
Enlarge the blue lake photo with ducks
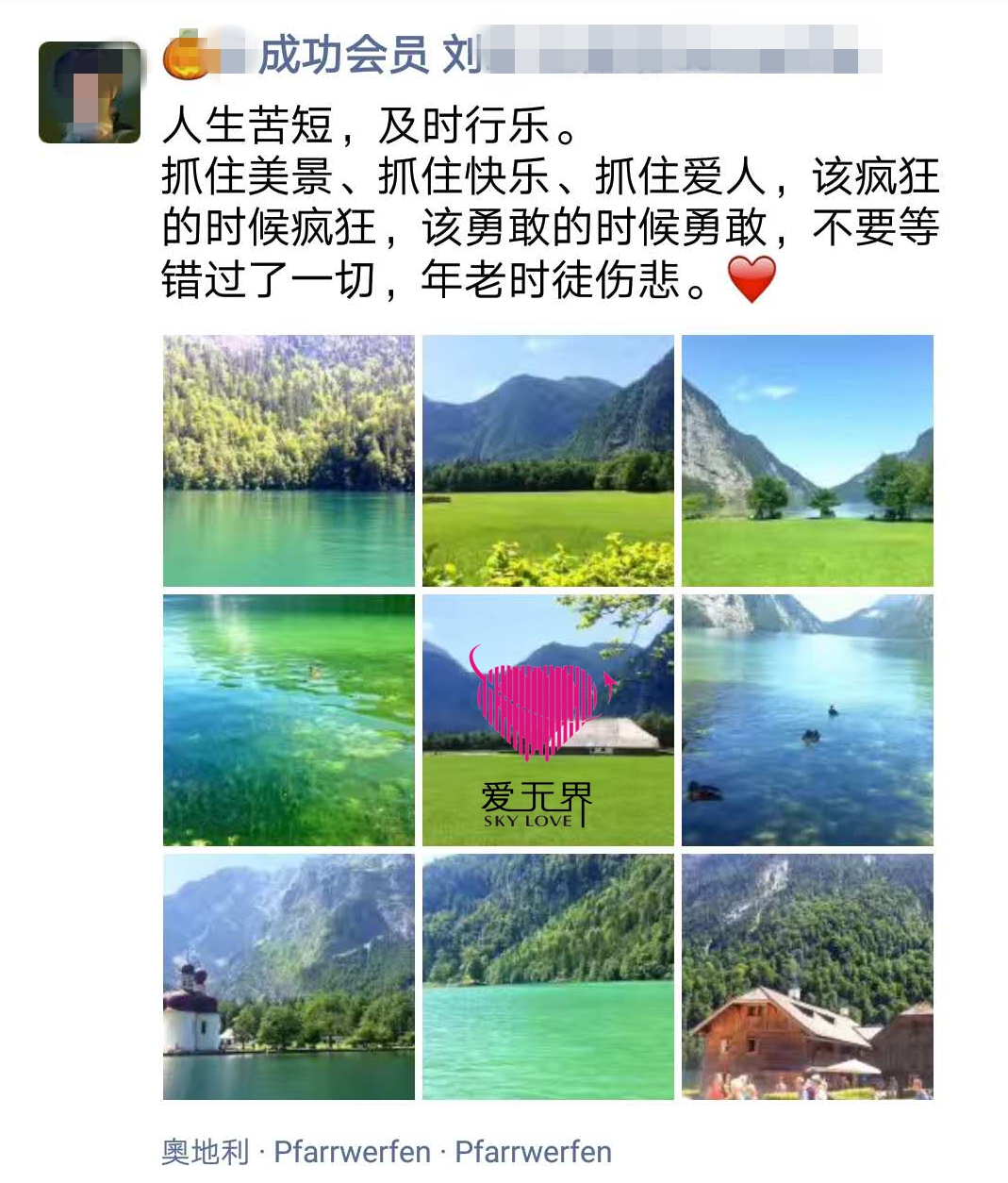807,720
